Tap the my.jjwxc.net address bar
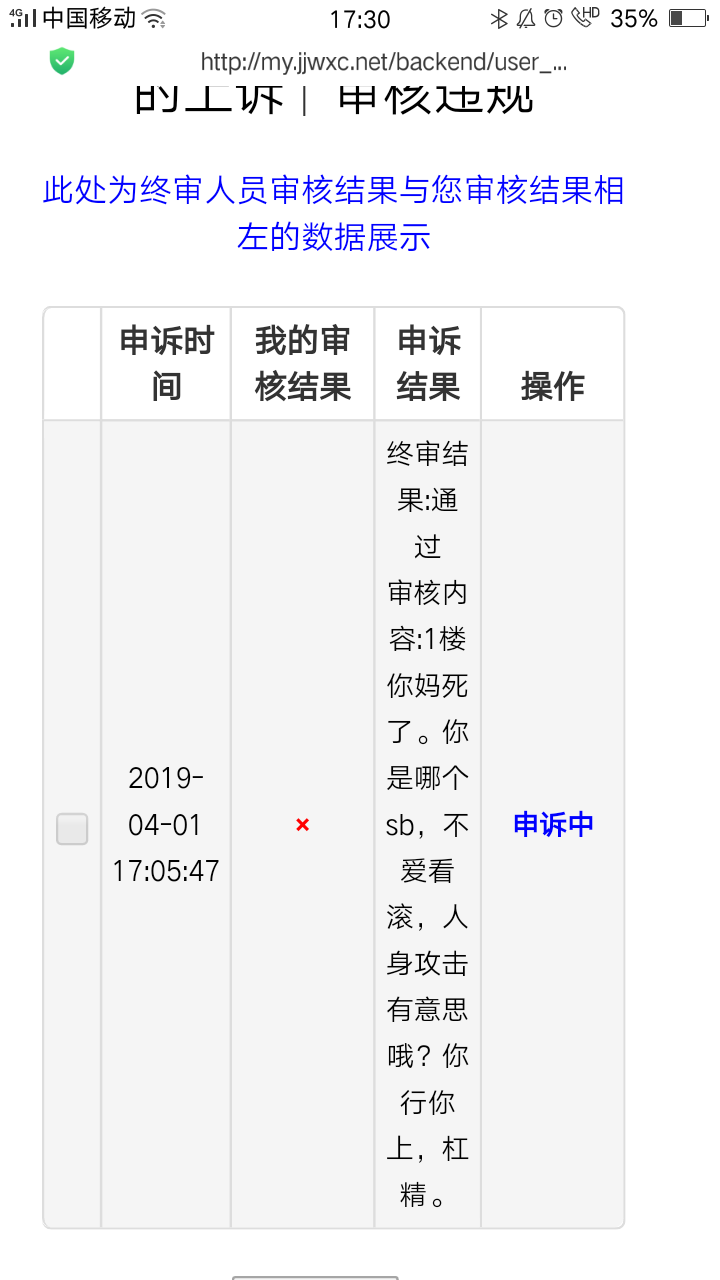Viewport: 720px width, 1280px height. pyautogui.click(x=384, y=62)
